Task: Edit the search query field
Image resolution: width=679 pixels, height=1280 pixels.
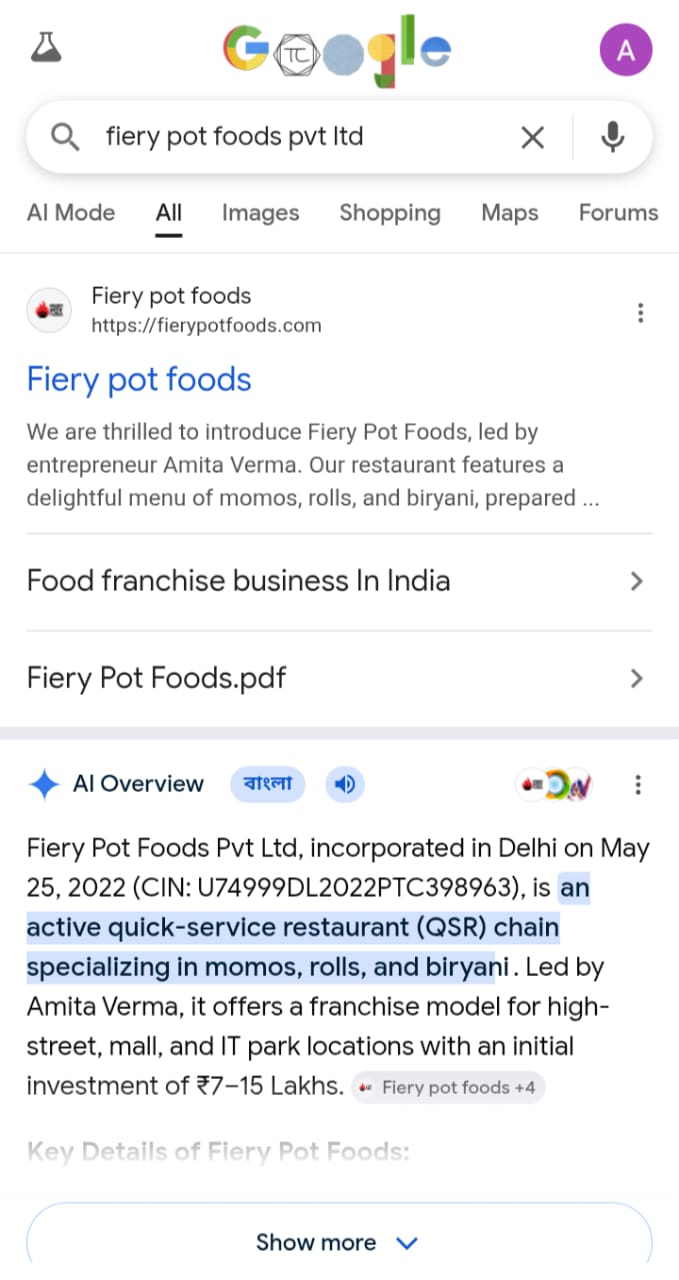Action: coord(290,136)
